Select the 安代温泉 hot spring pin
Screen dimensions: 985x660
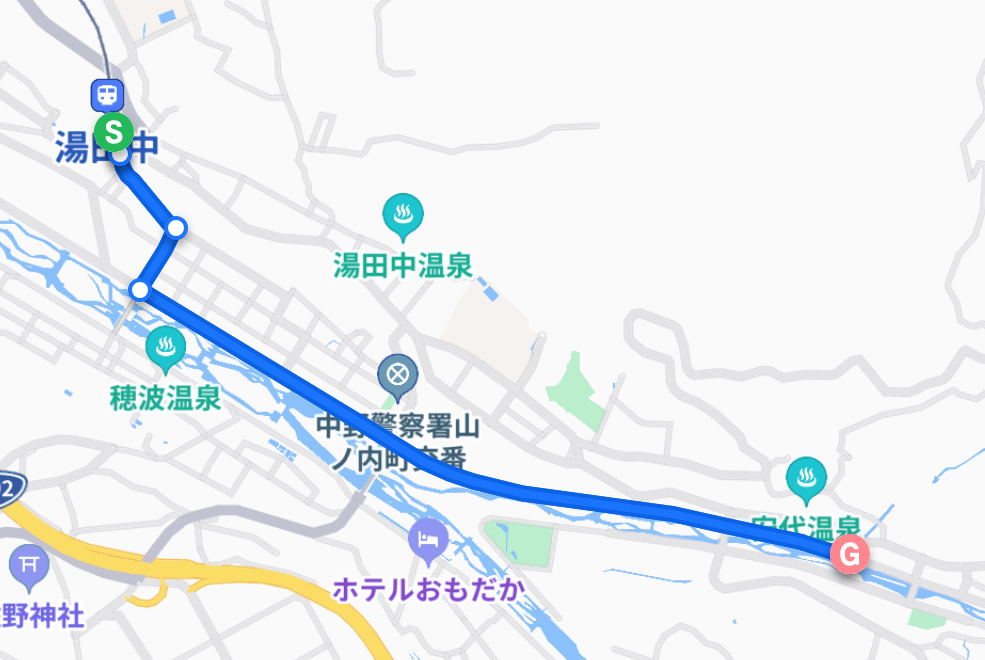click(x=806, y=479)
